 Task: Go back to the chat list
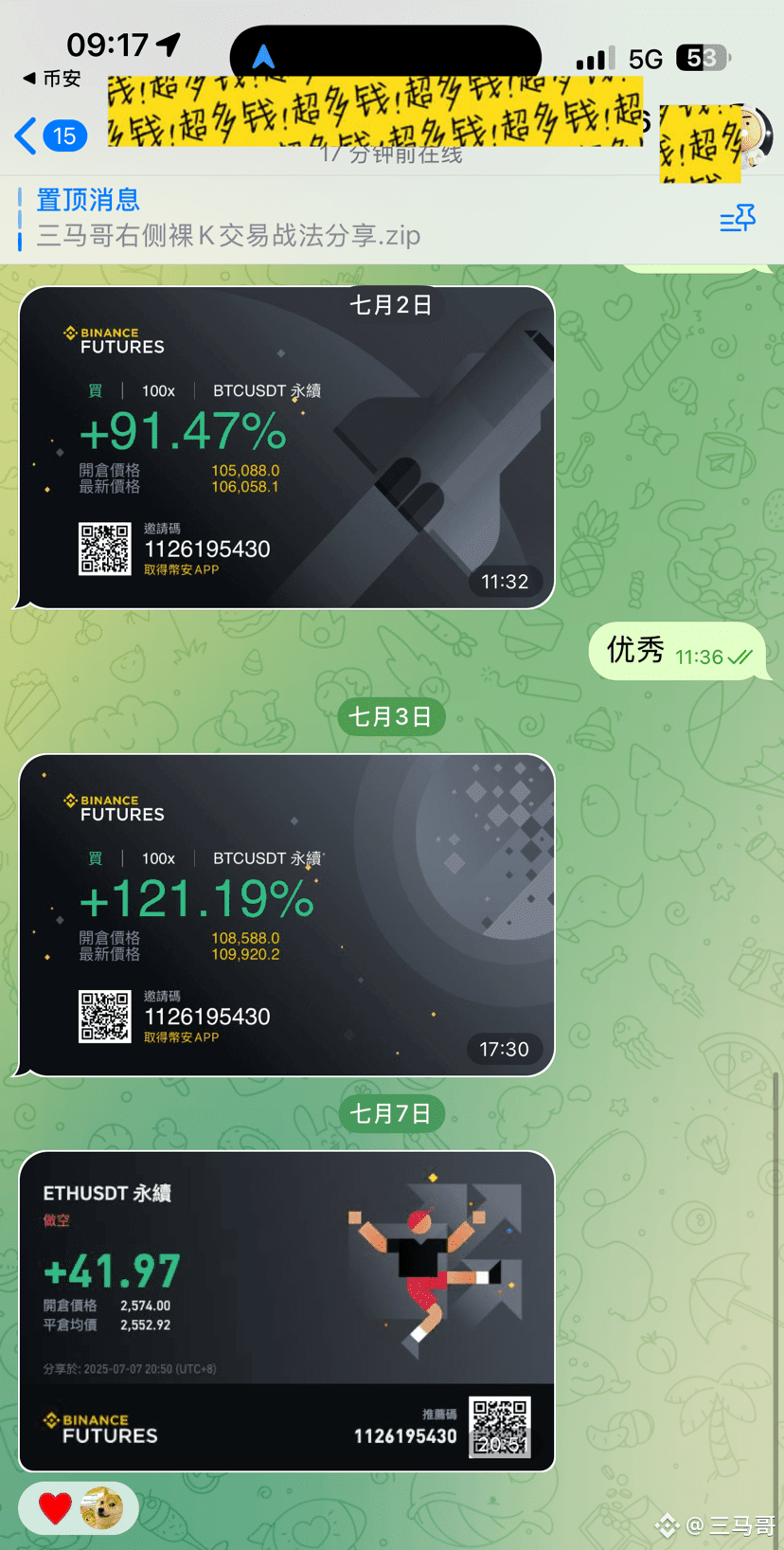[49, 135]
